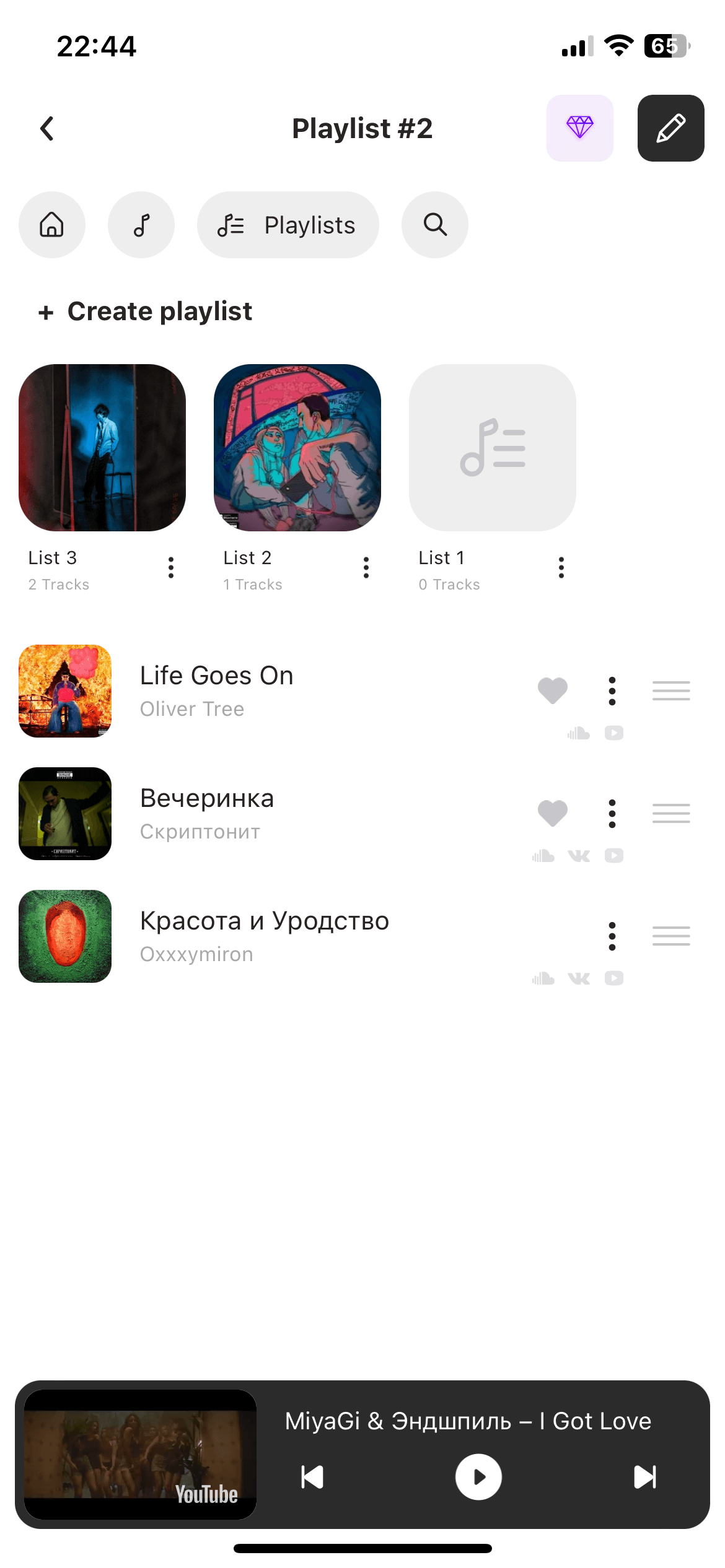Image resolution: width=725 pixels, height=1568 pixels.
Task: Resume playback of I Got Love
Action: 478,1477
